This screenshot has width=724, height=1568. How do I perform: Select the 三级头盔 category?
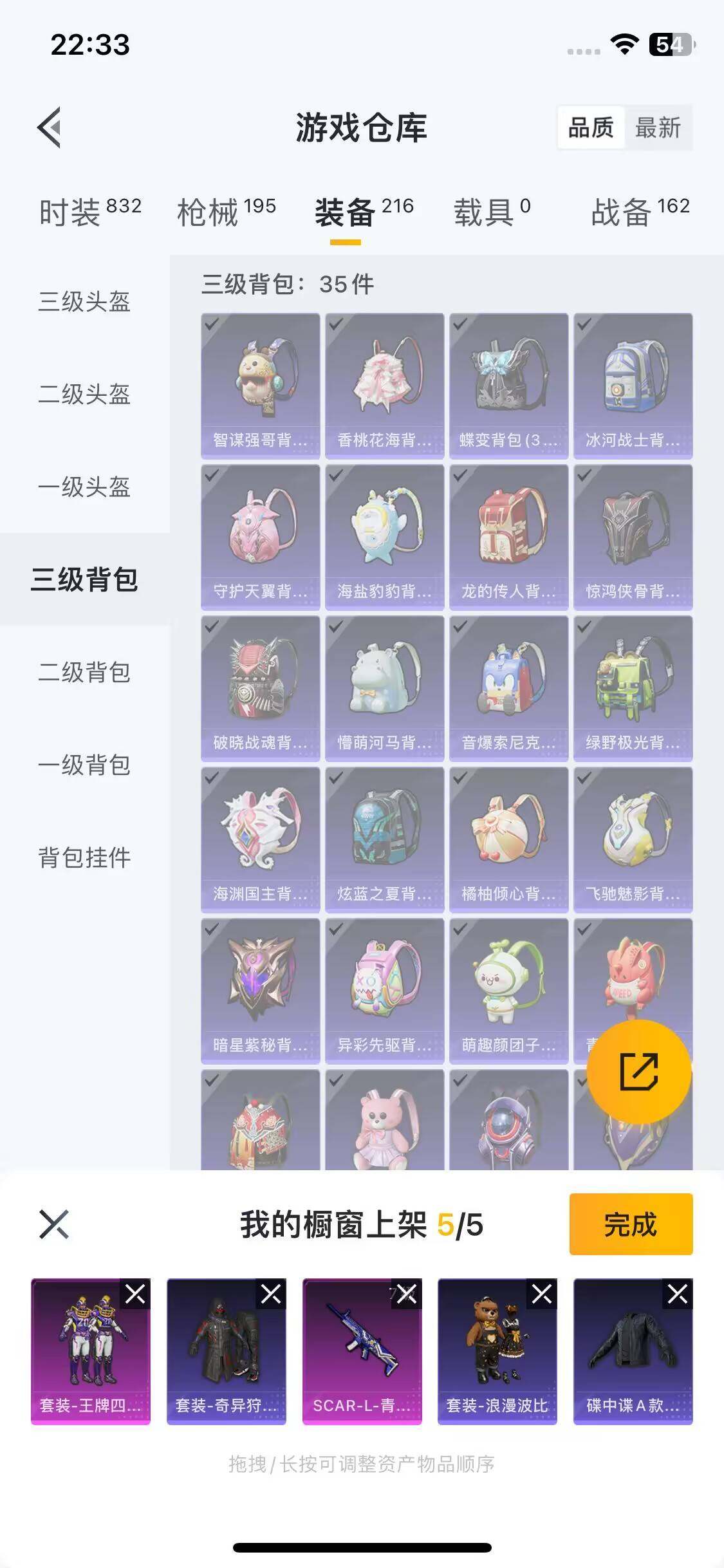(84, 301)
